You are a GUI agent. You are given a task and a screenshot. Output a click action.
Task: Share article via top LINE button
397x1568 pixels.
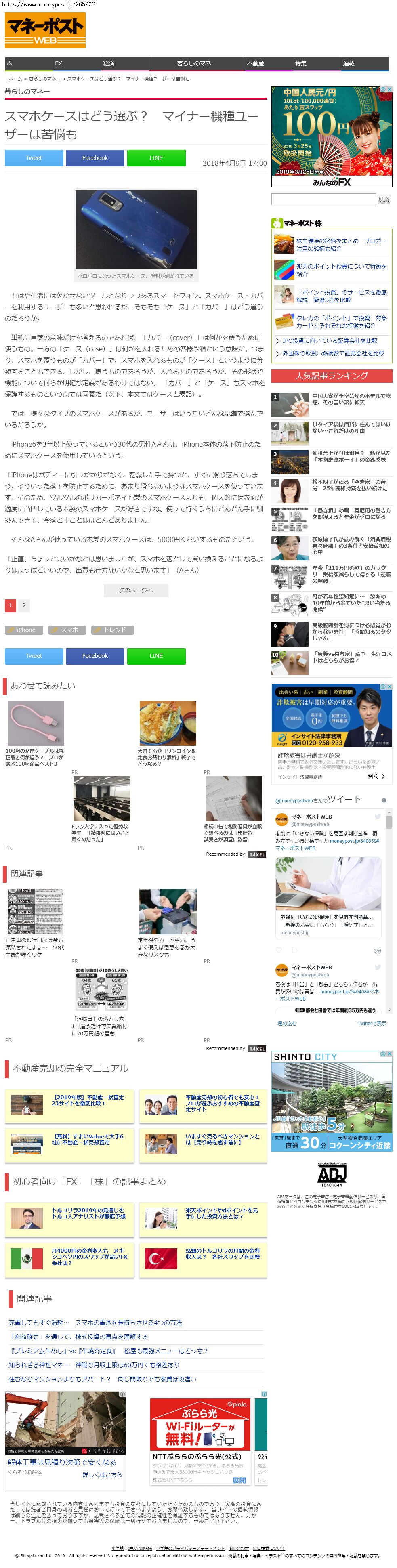coord(156,157)
